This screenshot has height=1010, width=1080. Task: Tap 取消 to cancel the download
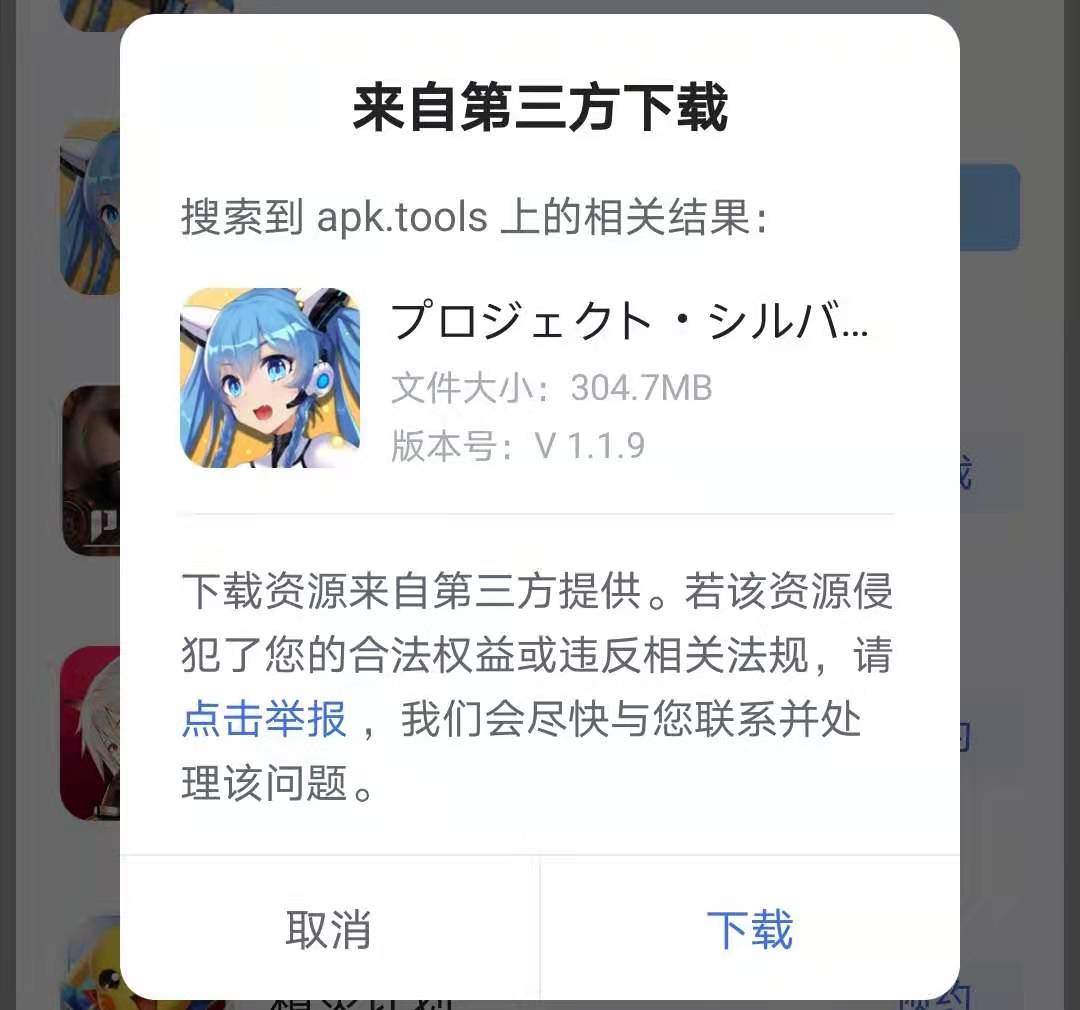coord(328,929)
